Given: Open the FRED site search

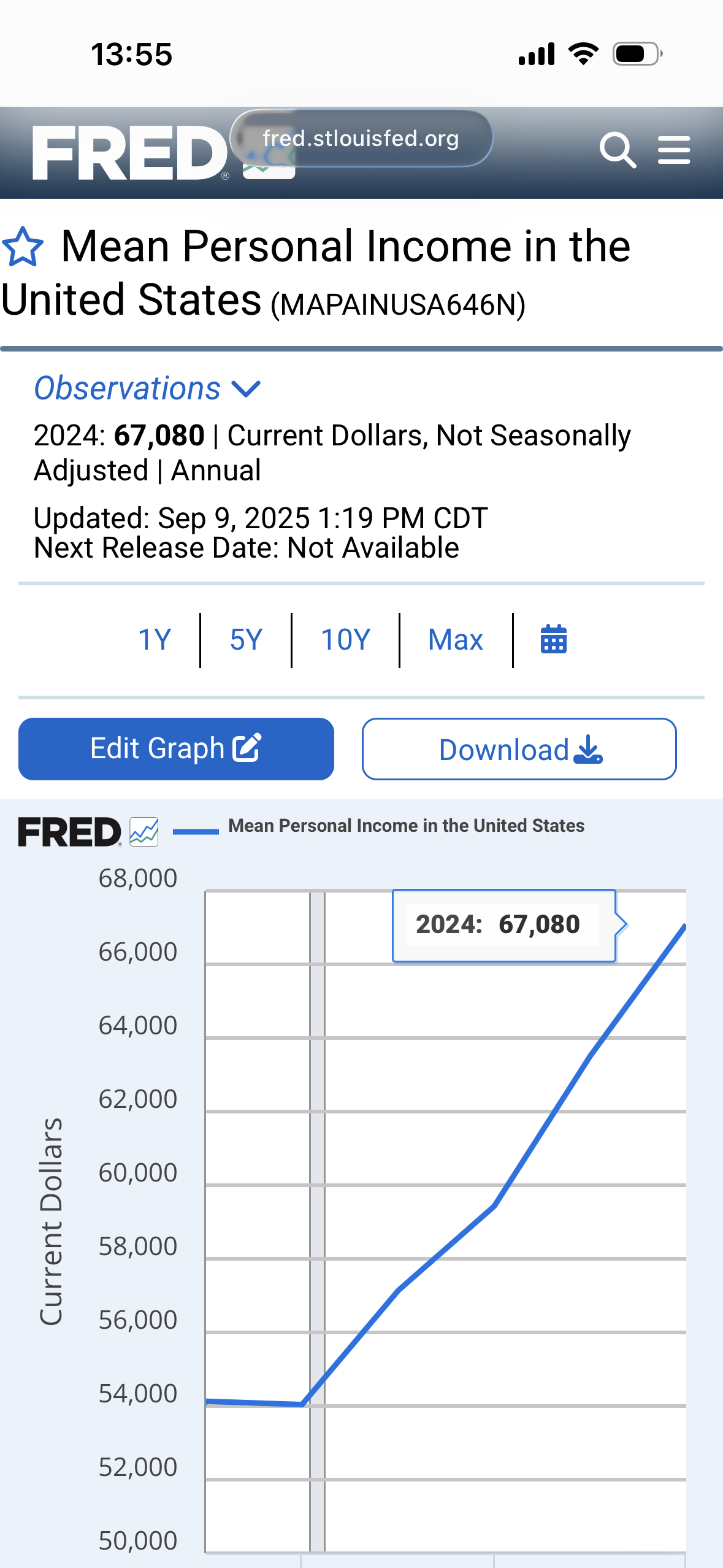Looking at the screenshot, I should pos(617,150).
